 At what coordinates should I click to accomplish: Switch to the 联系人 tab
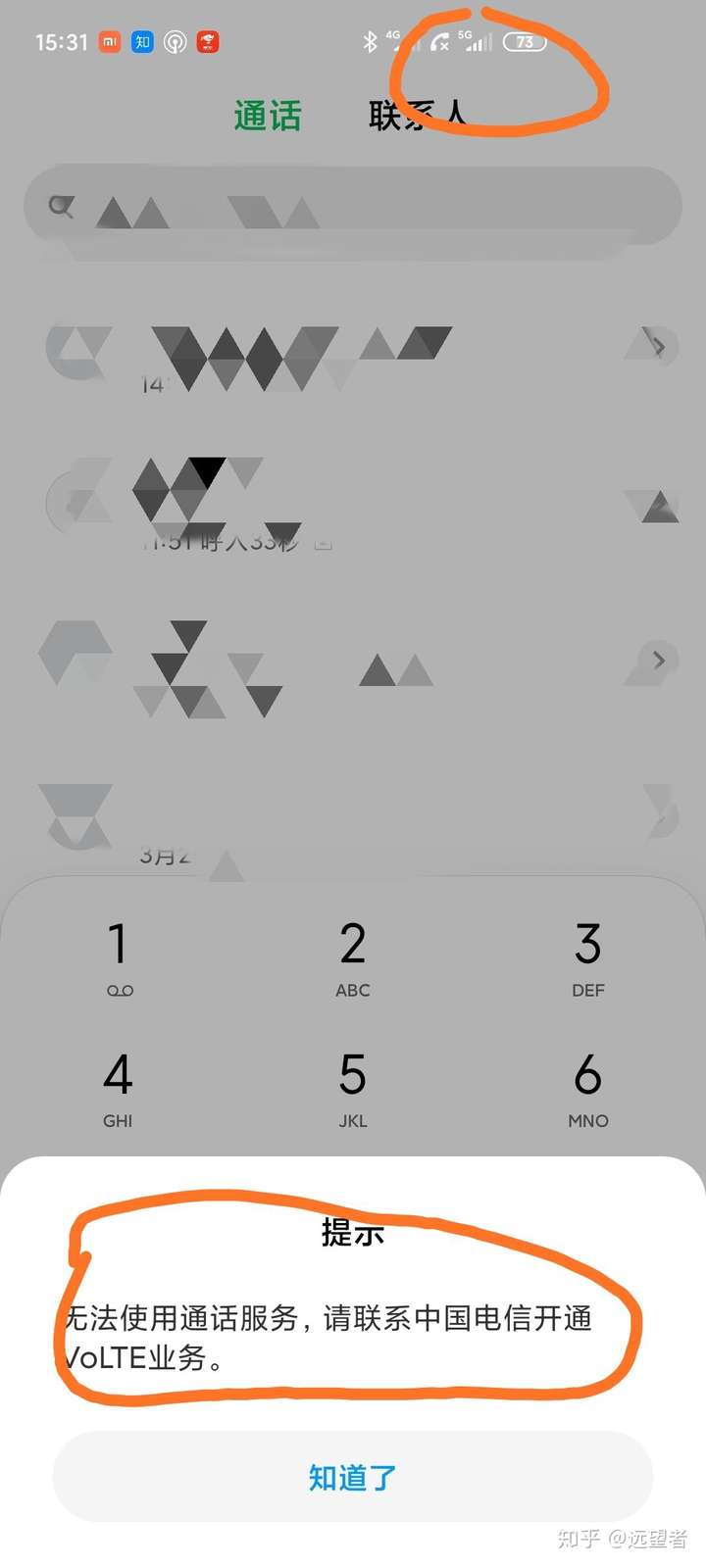tap(417, 116)
